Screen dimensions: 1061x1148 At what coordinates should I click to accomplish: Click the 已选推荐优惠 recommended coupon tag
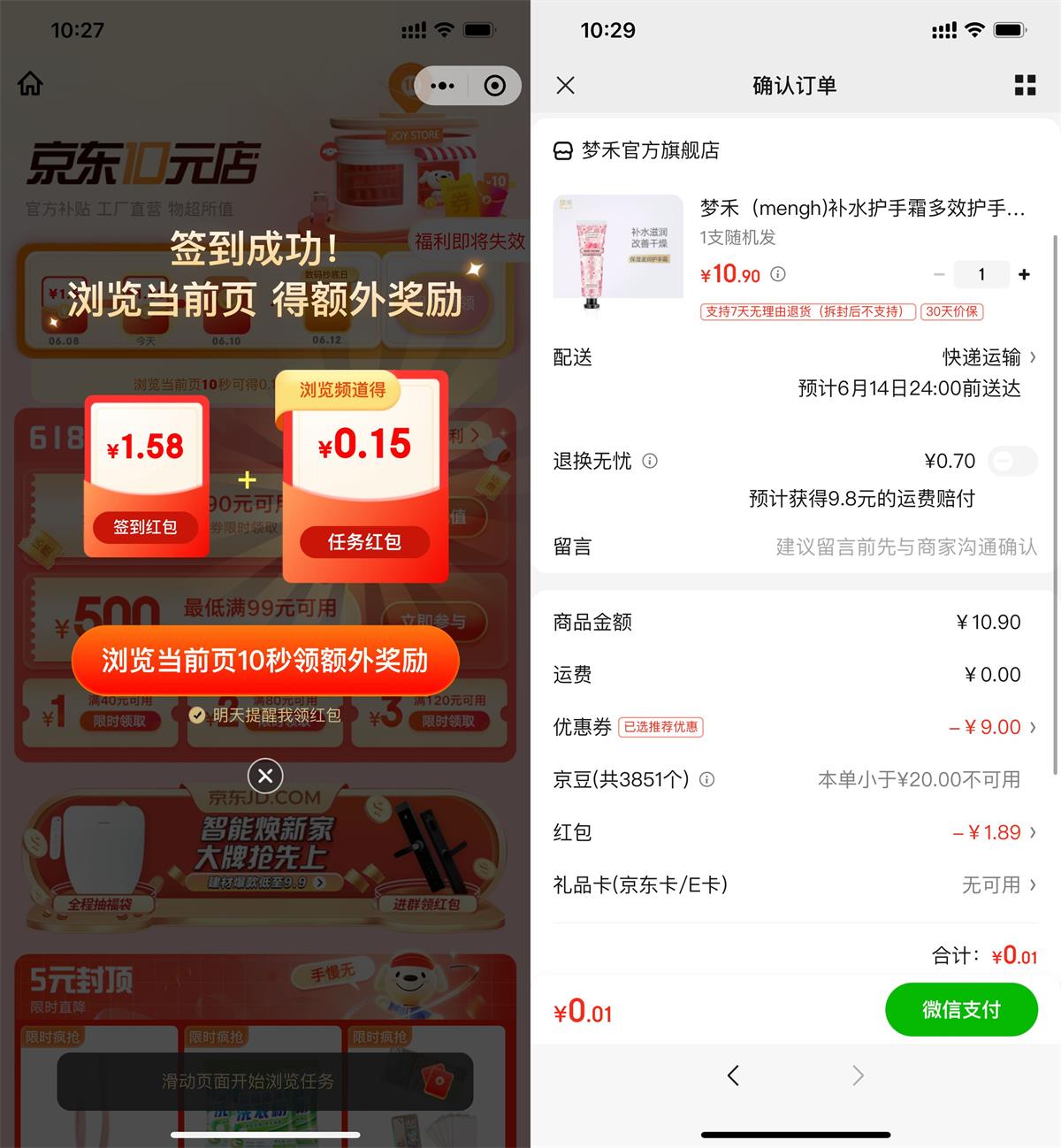pos(660,727)
